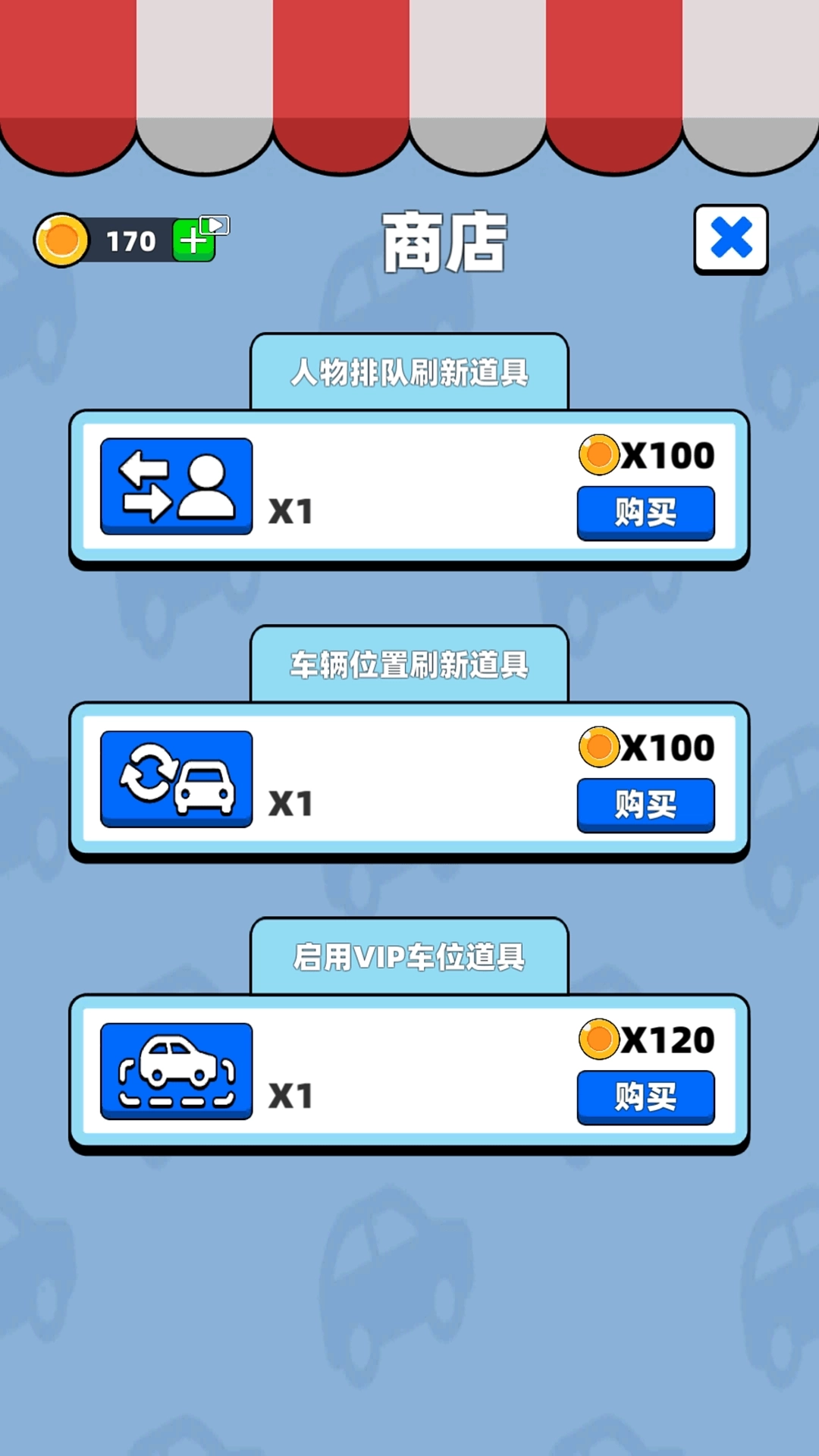Image resolution: width=819 pixels, height=1456 pixels.
Task: Select the character queue refresh item icon
Action: click(177, 485)
